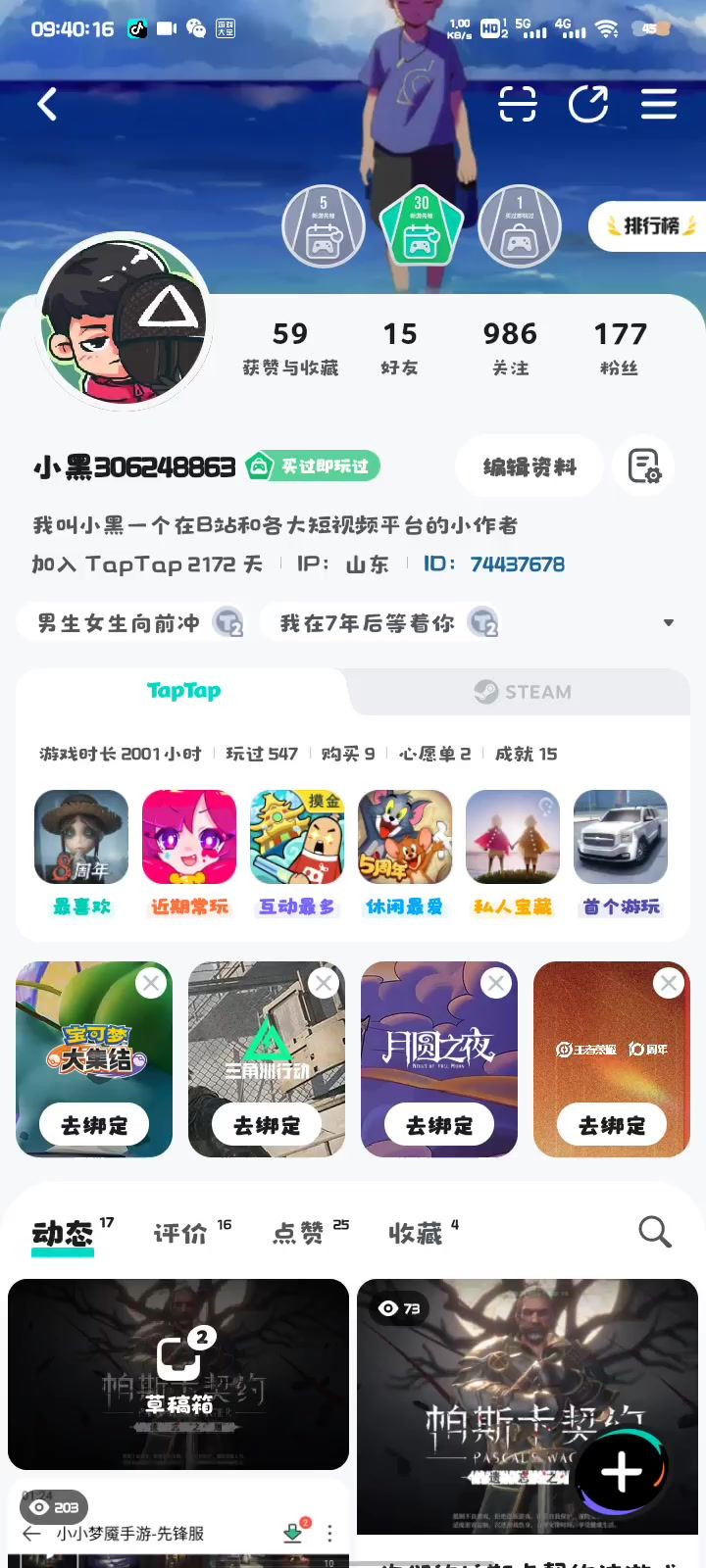Tap 去绑定 on the 月圆之夜 card
Image resolution: width=706 pixels, height=1568 pixels.
pos(439,1125)
